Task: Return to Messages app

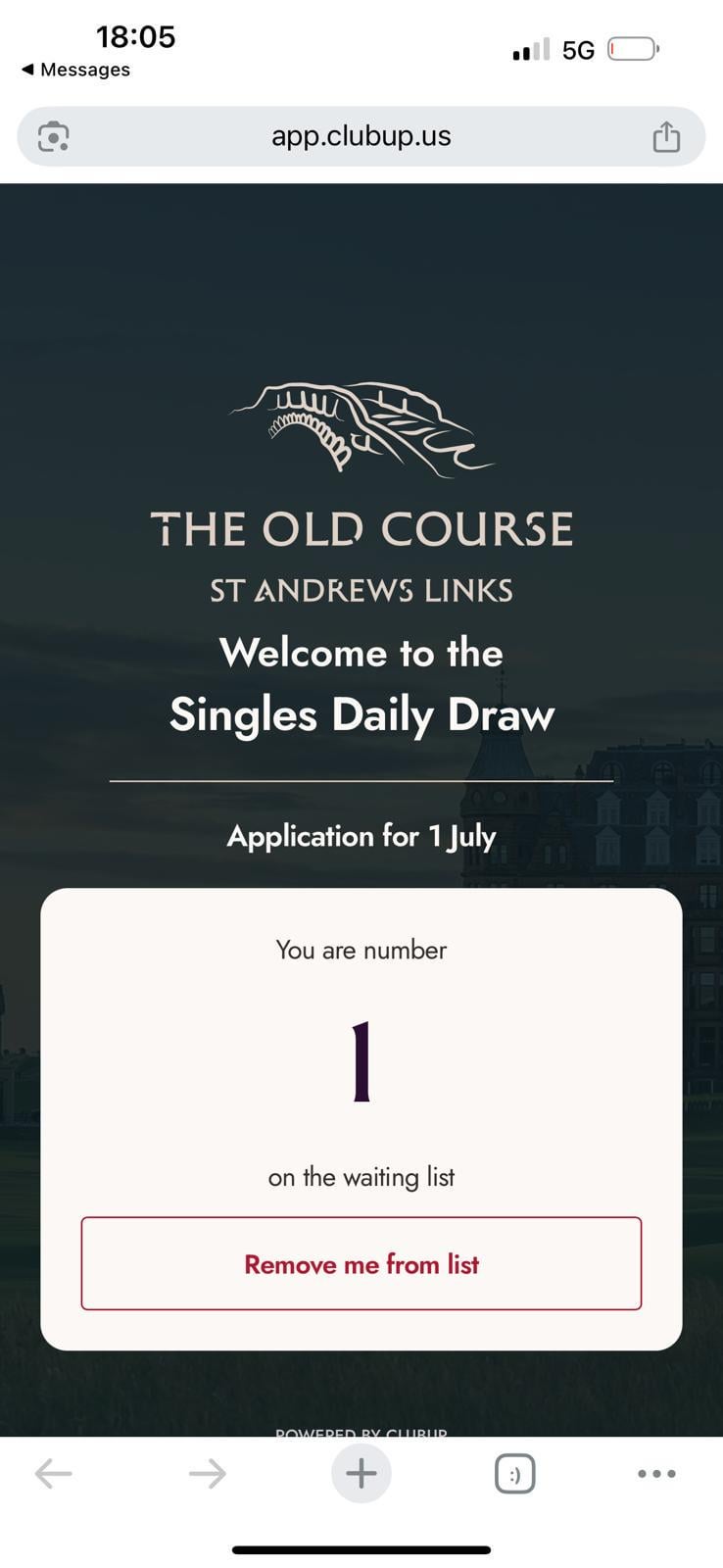Action: [x=75, y=70]
